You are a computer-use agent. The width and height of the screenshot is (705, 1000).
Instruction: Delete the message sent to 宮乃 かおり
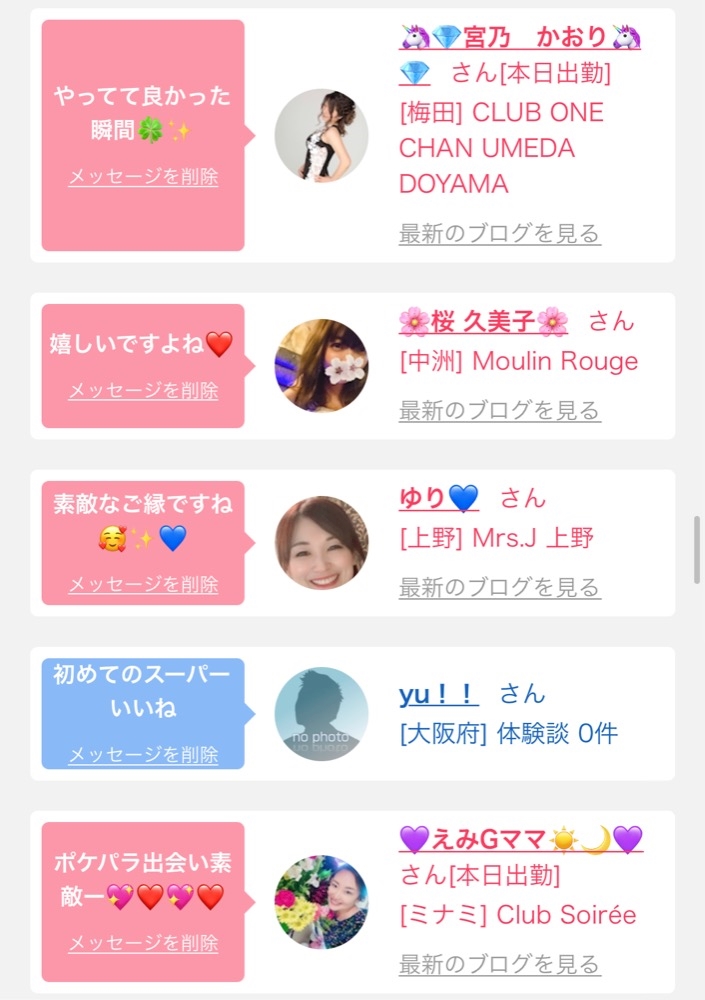click(144, 176)
